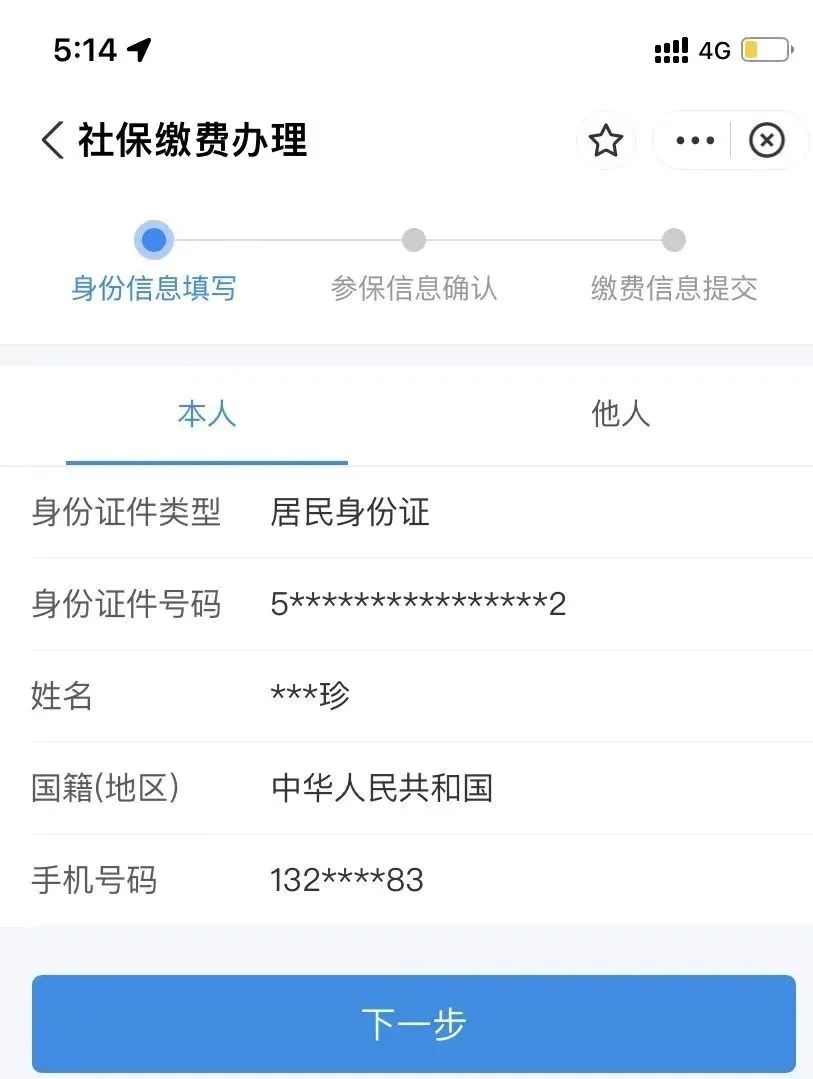Select the 本人 tab
Image resolution: width=813 pixels, height=1079 pixels.
click(x=207, y=414)
